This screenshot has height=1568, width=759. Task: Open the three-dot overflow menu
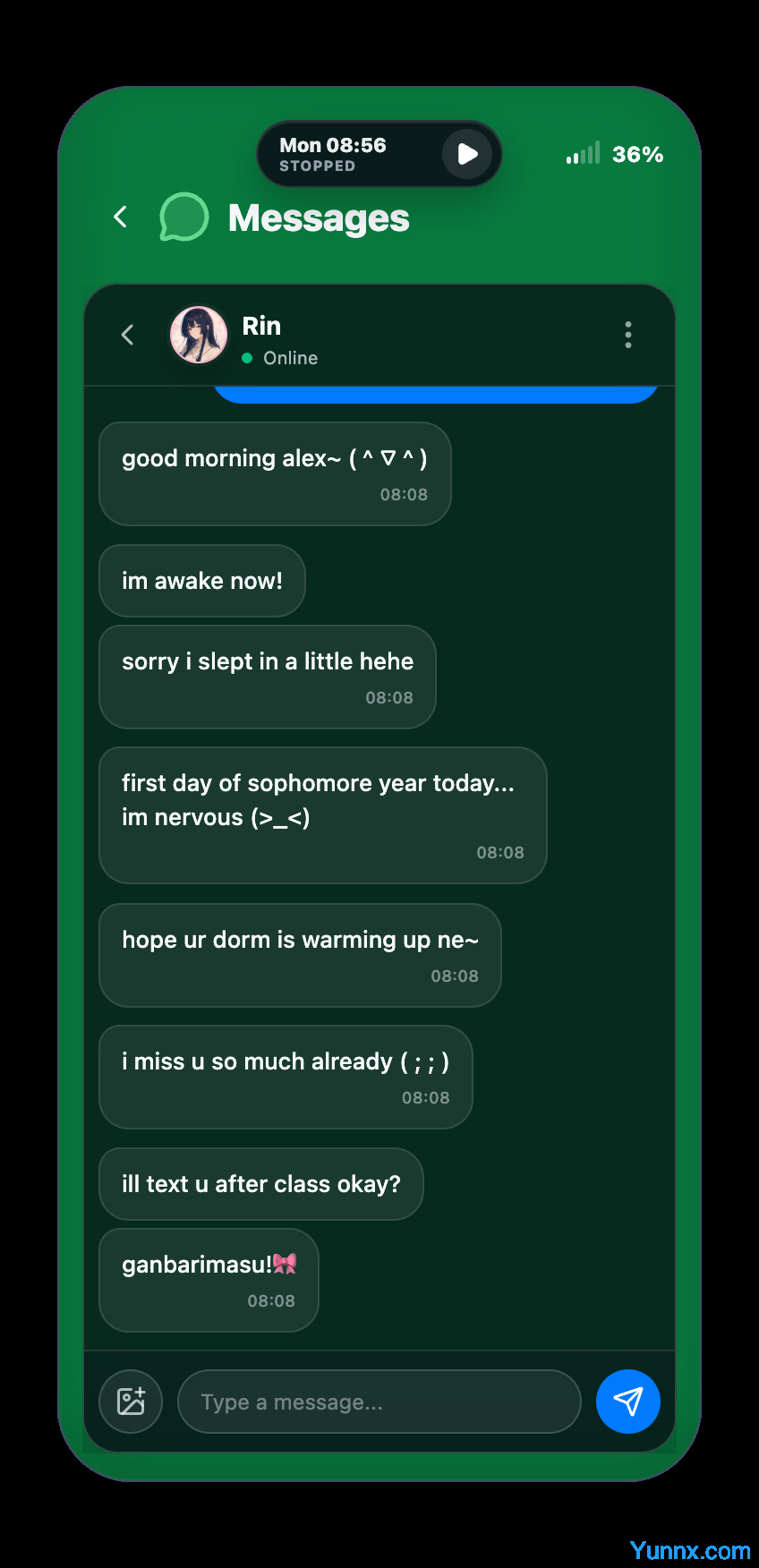tap(628, 335)
